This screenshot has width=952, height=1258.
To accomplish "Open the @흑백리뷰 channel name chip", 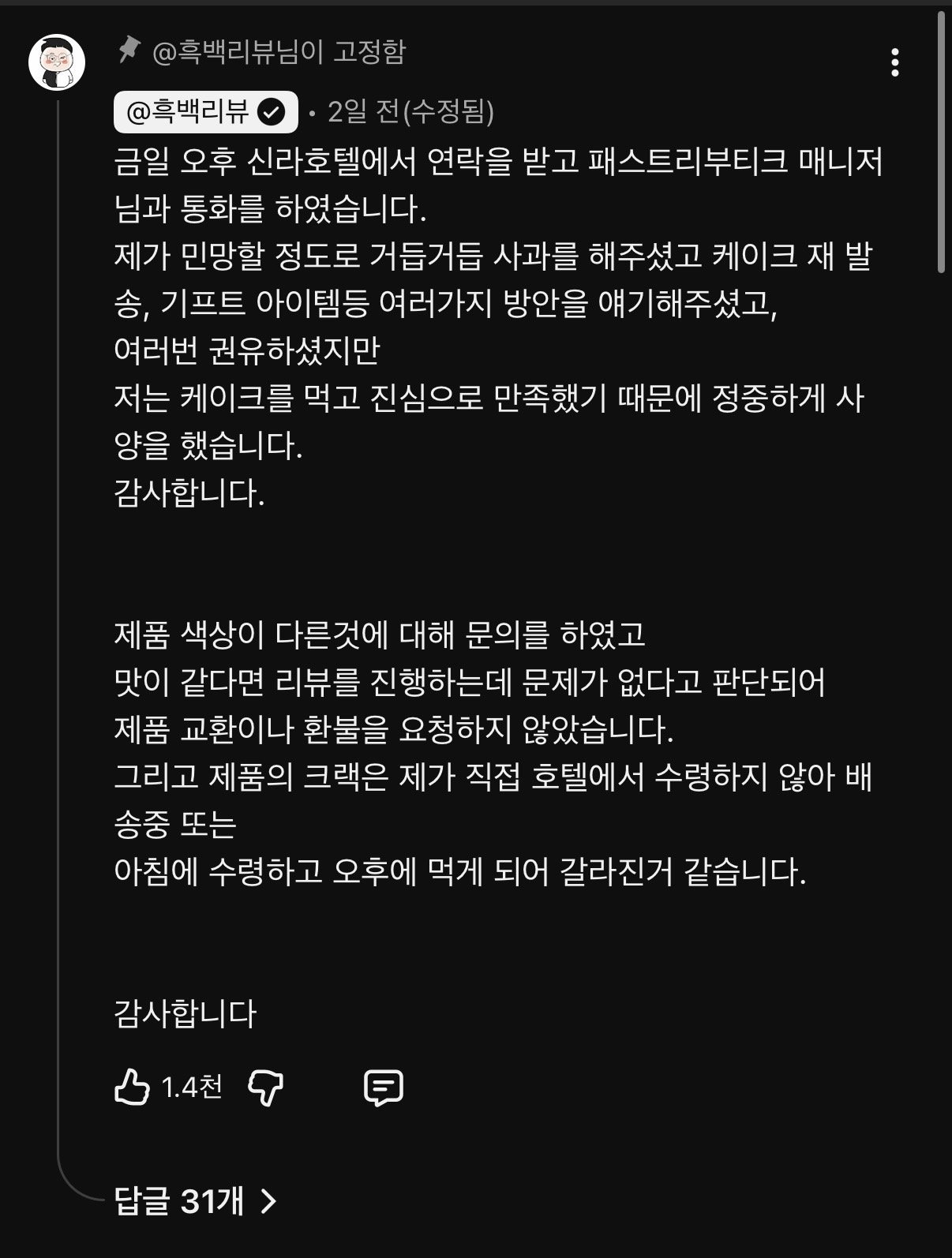I will 205,113.
